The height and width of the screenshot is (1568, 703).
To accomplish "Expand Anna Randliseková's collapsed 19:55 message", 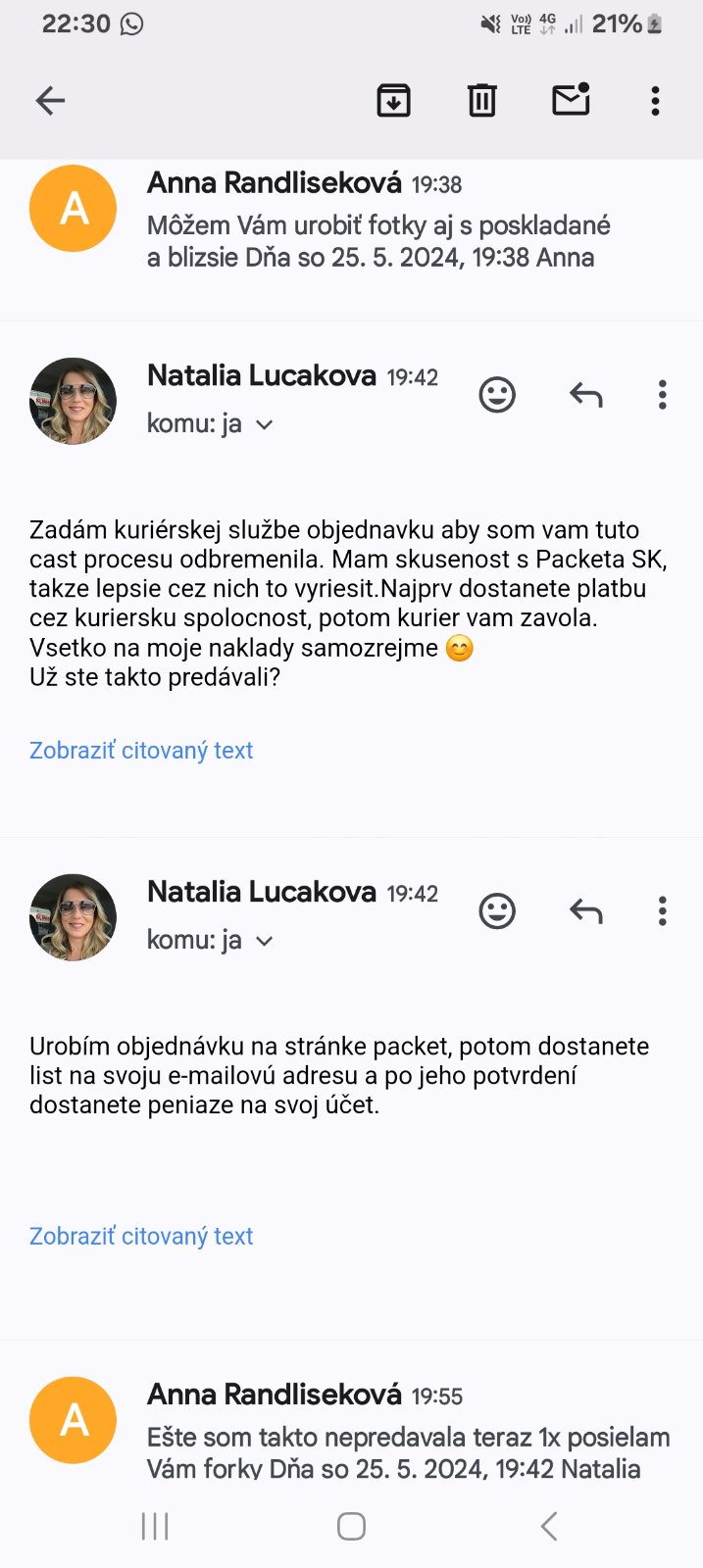I will [392, 1437].
